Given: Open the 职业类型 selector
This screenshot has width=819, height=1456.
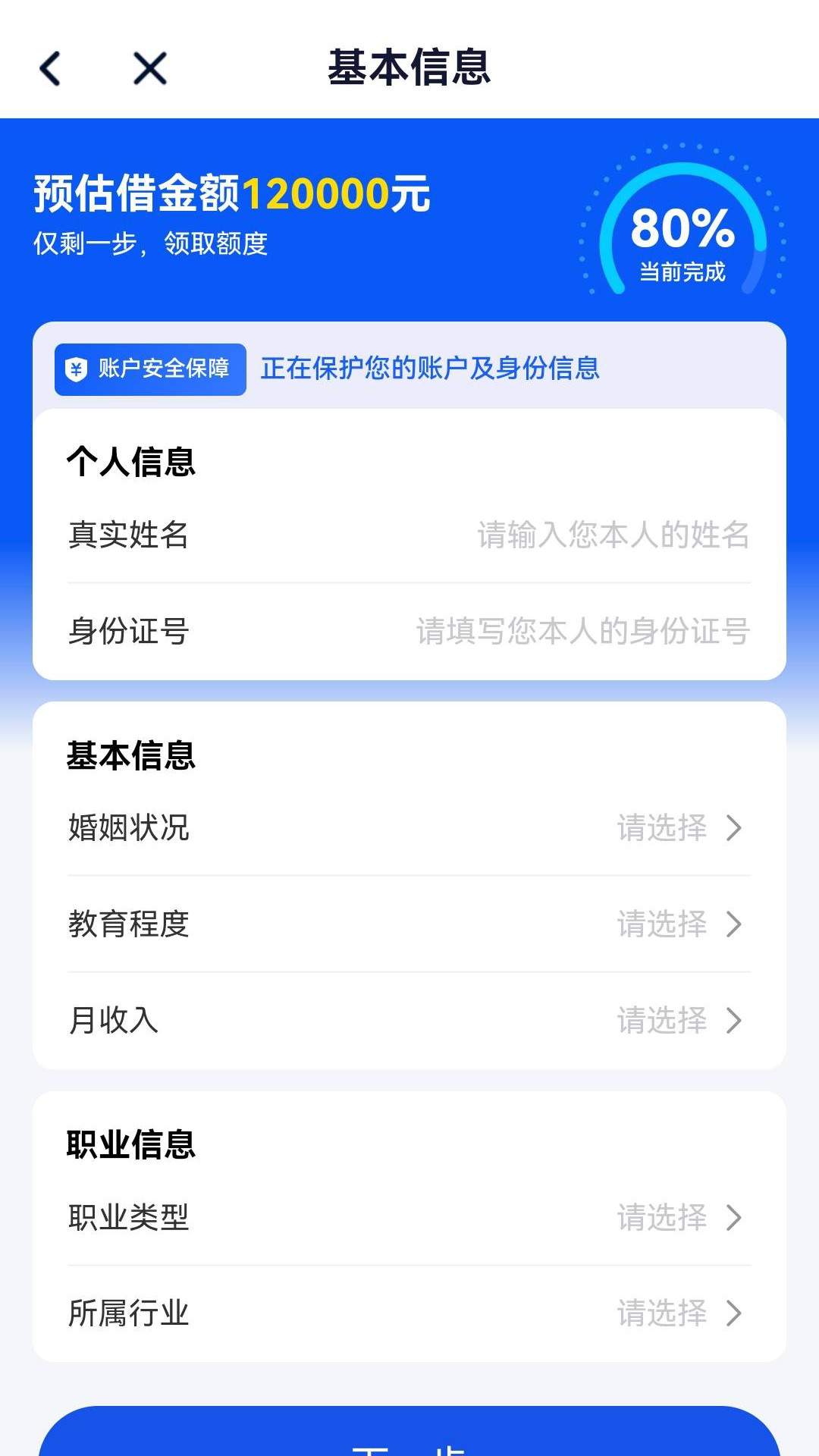Looking at the screenshot, I should point(409,1218).
